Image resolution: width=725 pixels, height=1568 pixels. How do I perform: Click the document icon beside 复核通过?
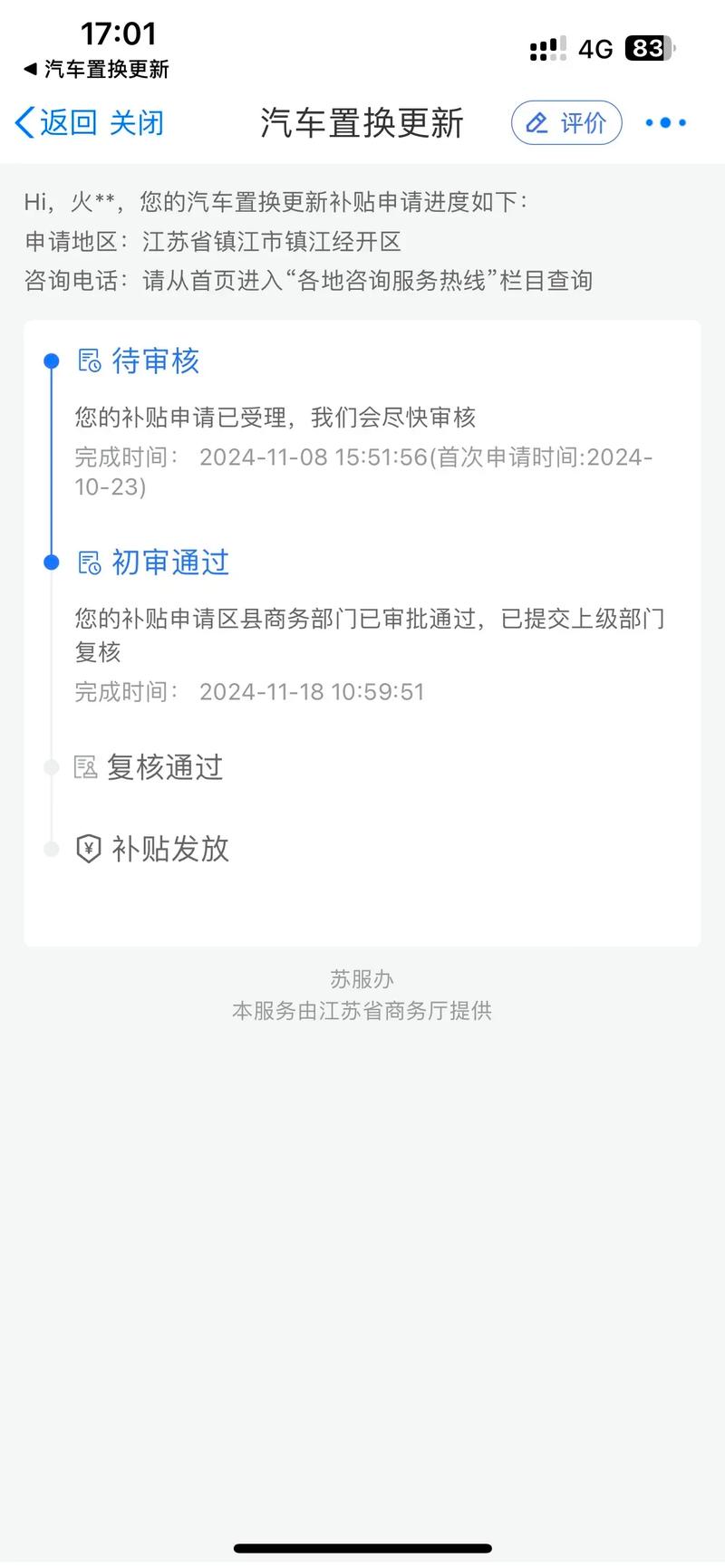[86, 766]
